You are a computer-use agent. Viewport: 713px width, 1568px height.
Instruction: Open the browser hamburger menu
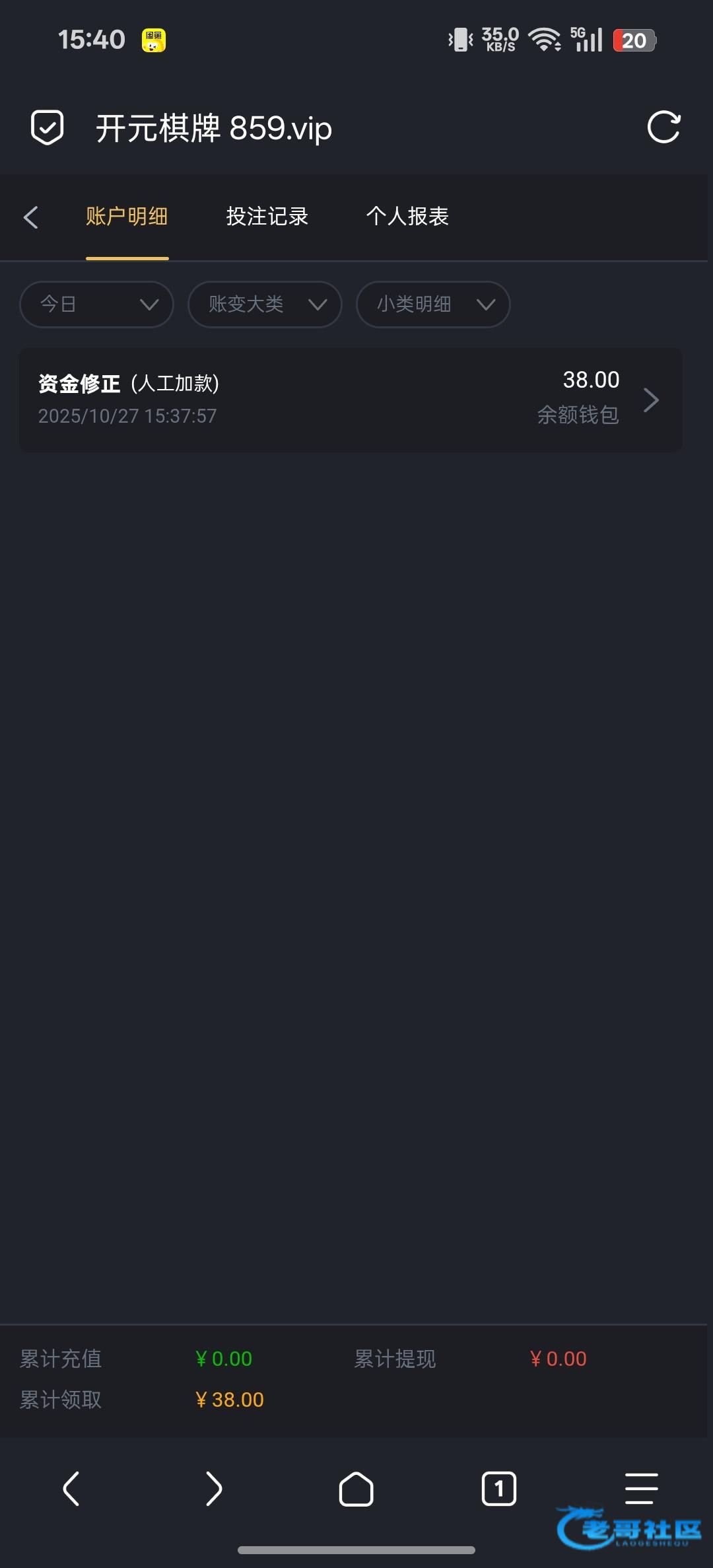point(641,1488)
